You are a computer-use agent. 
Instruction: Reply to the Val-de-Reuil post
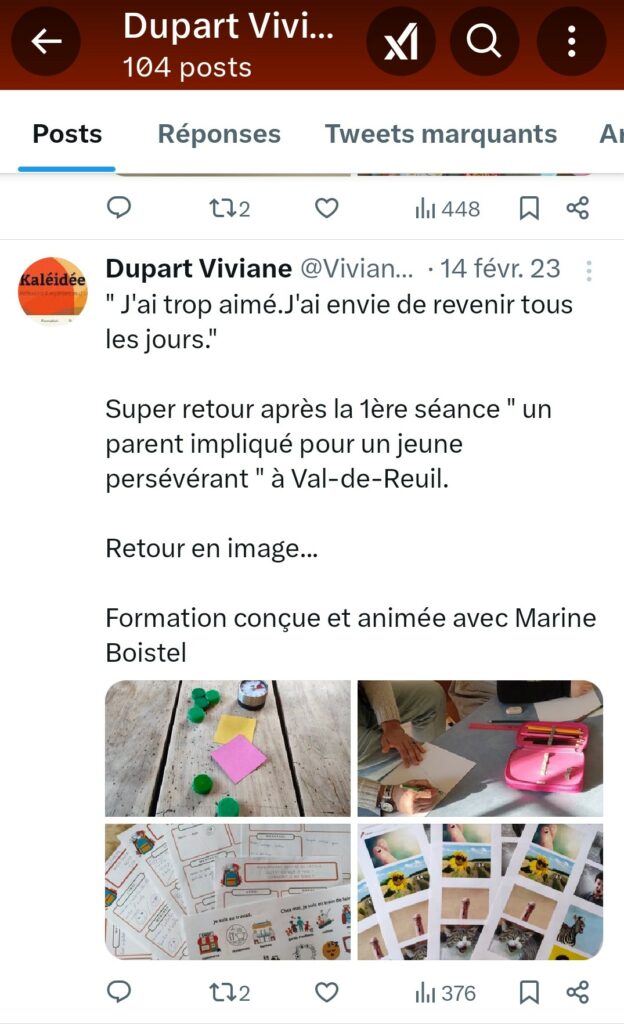pyautogui.click(x=119, y=992)
